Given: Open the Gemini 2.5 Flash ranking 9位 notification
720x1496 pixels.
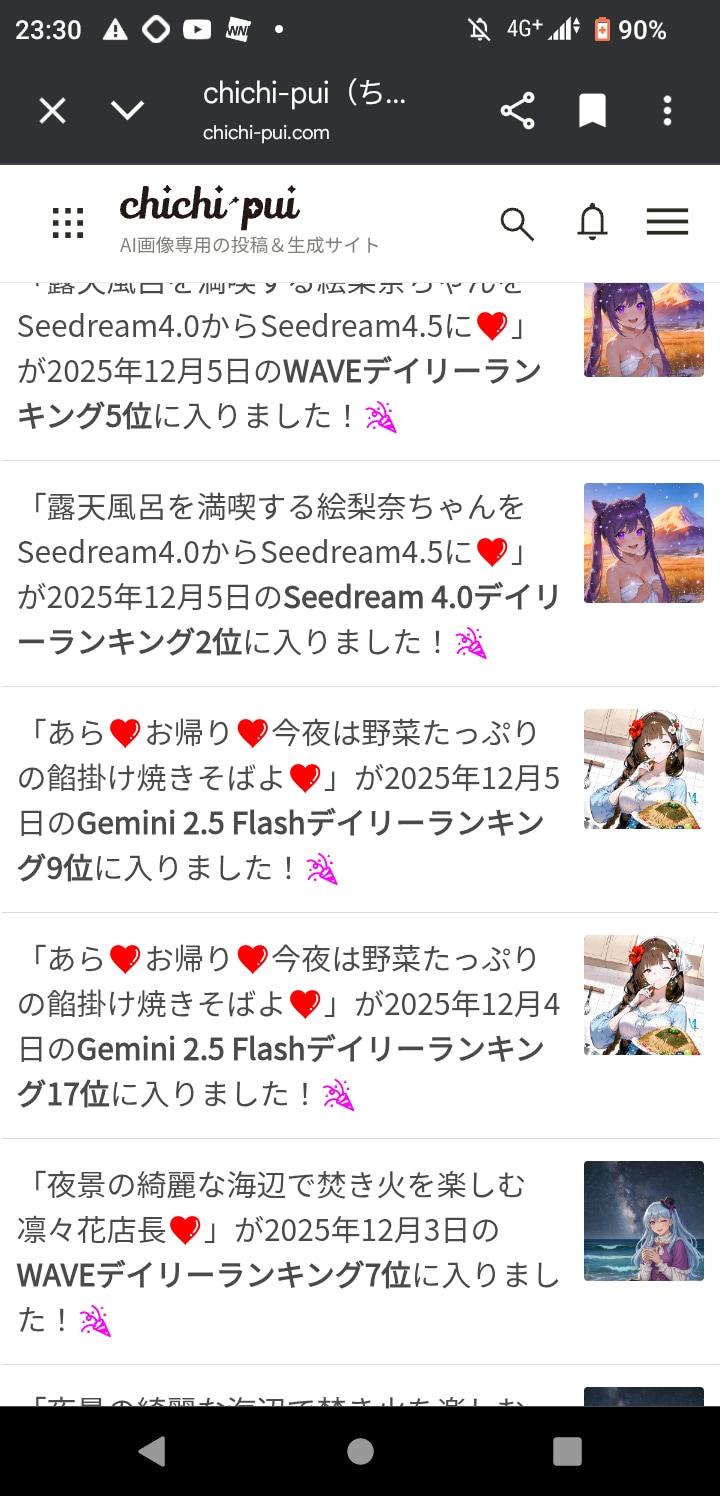Looking at the screenshot, I should (x=290, y=800).
